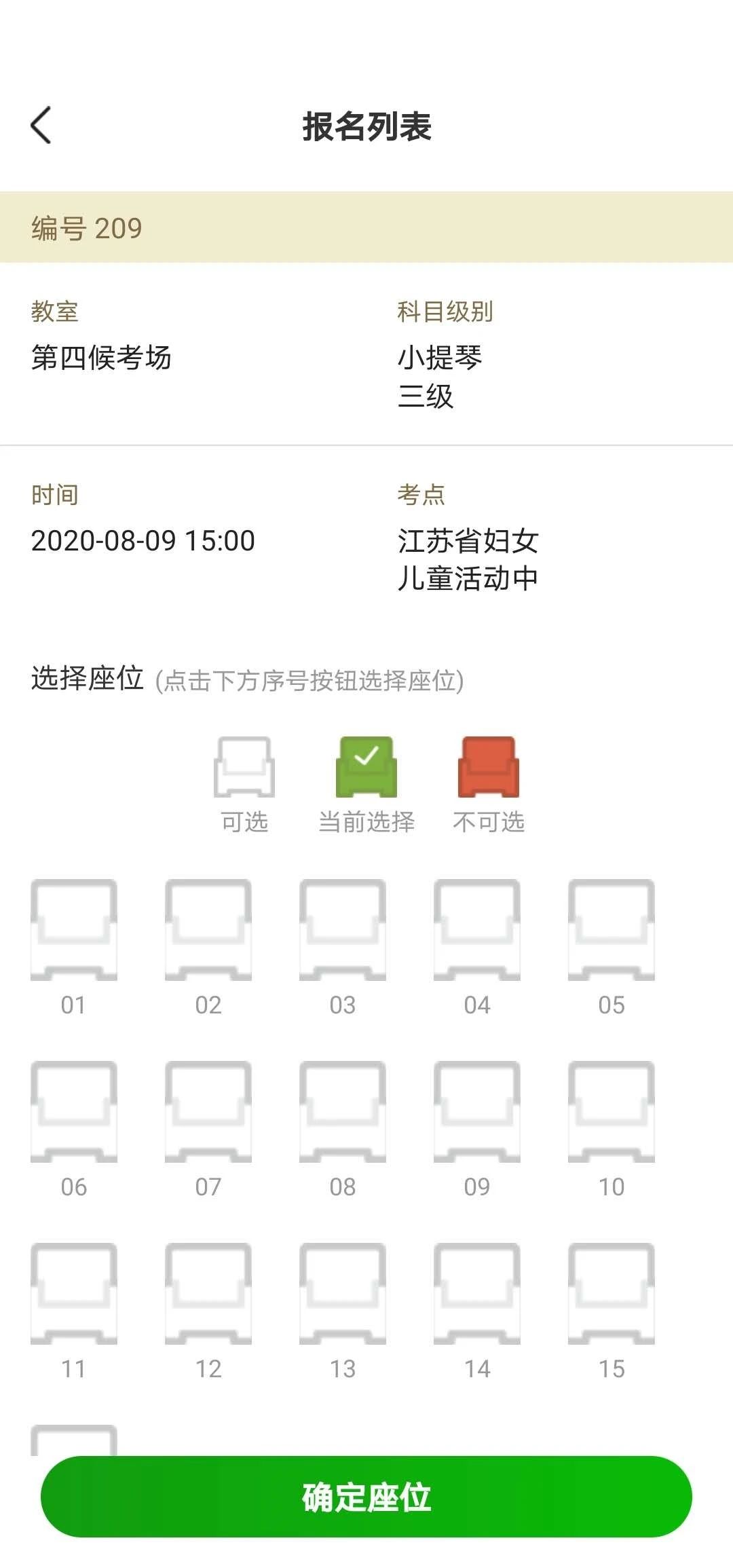Go back from the 报名列表 page
Image resolution: width=733 pixels, height=1568 pixels.
pos(41,126)
